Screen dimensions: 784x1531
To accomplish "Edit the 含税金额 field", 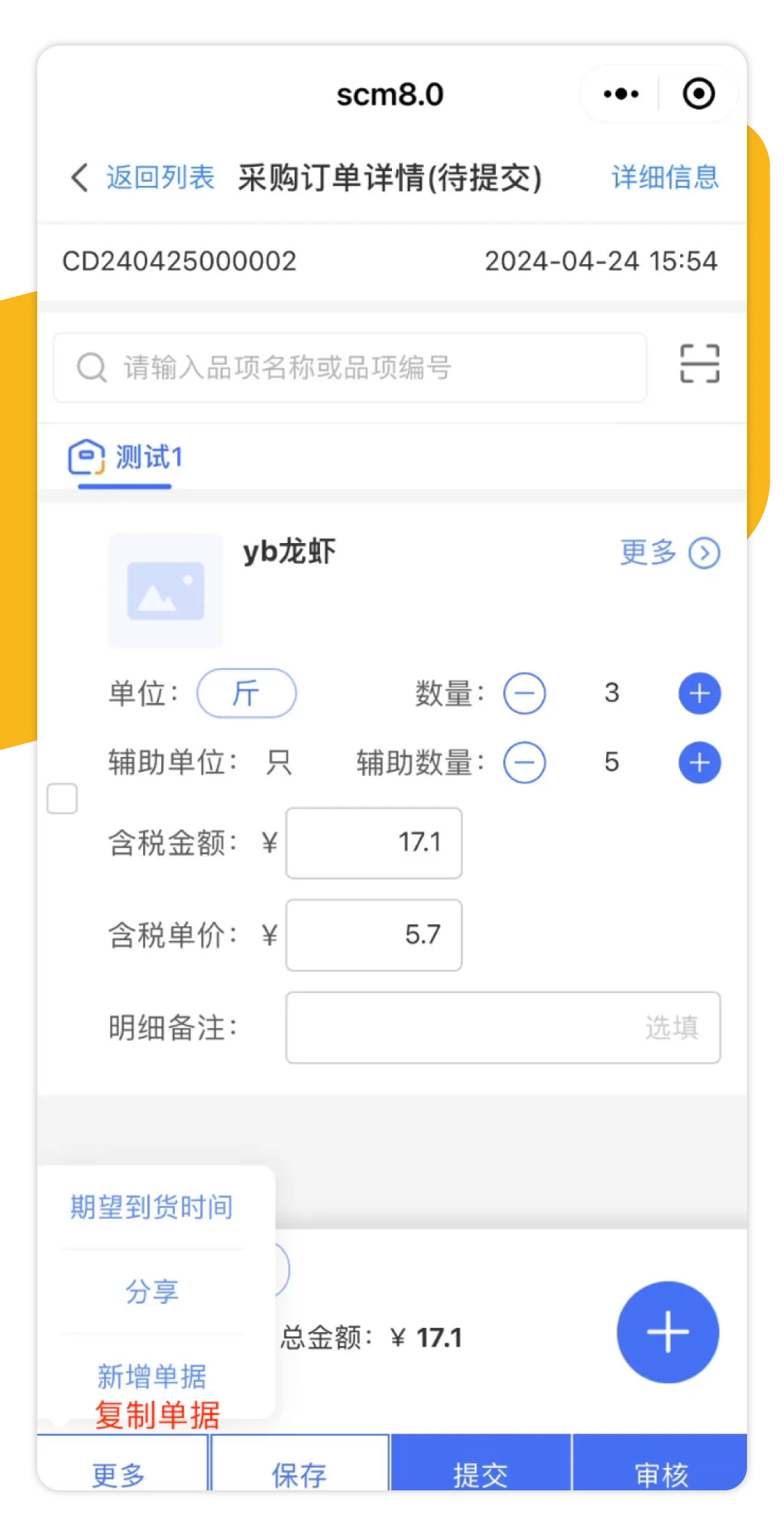I will 374,843.
